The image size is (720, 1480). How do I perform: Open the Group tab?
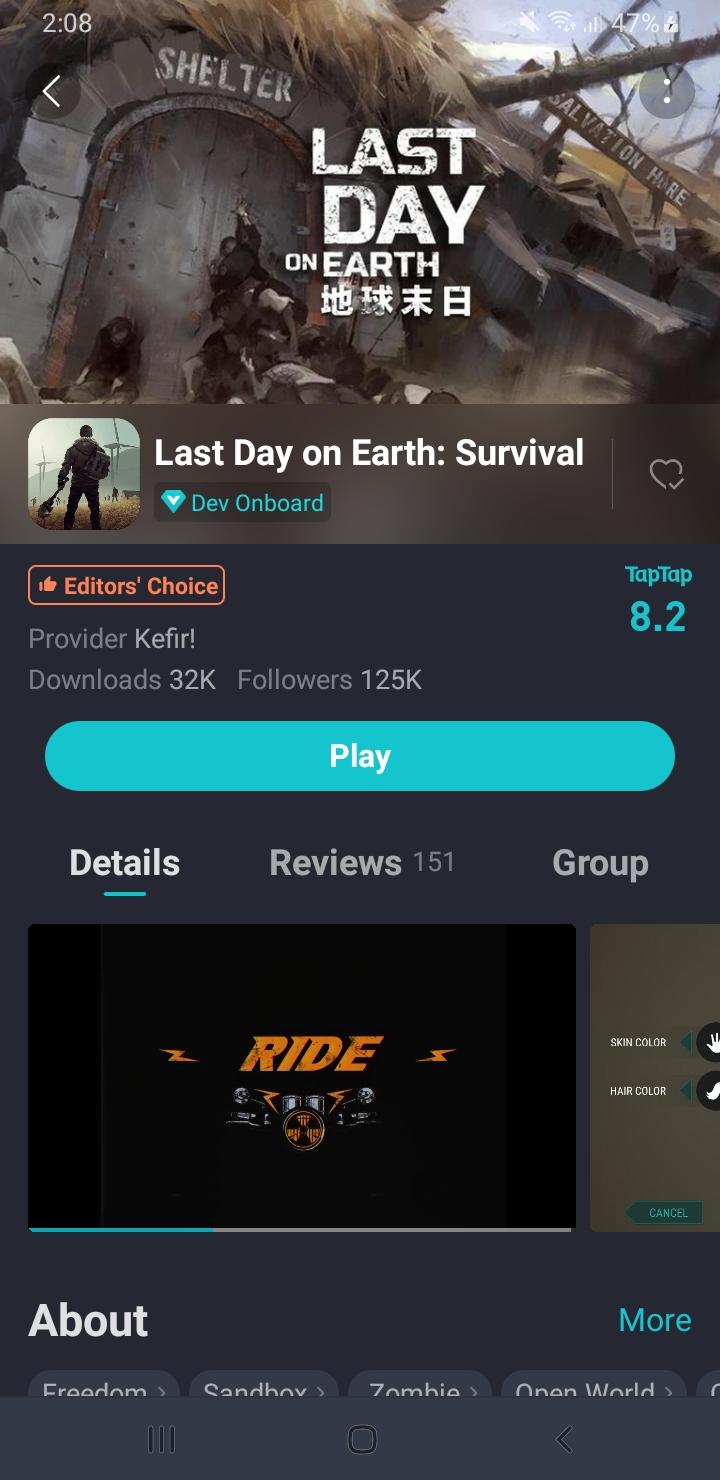(600, 862)
